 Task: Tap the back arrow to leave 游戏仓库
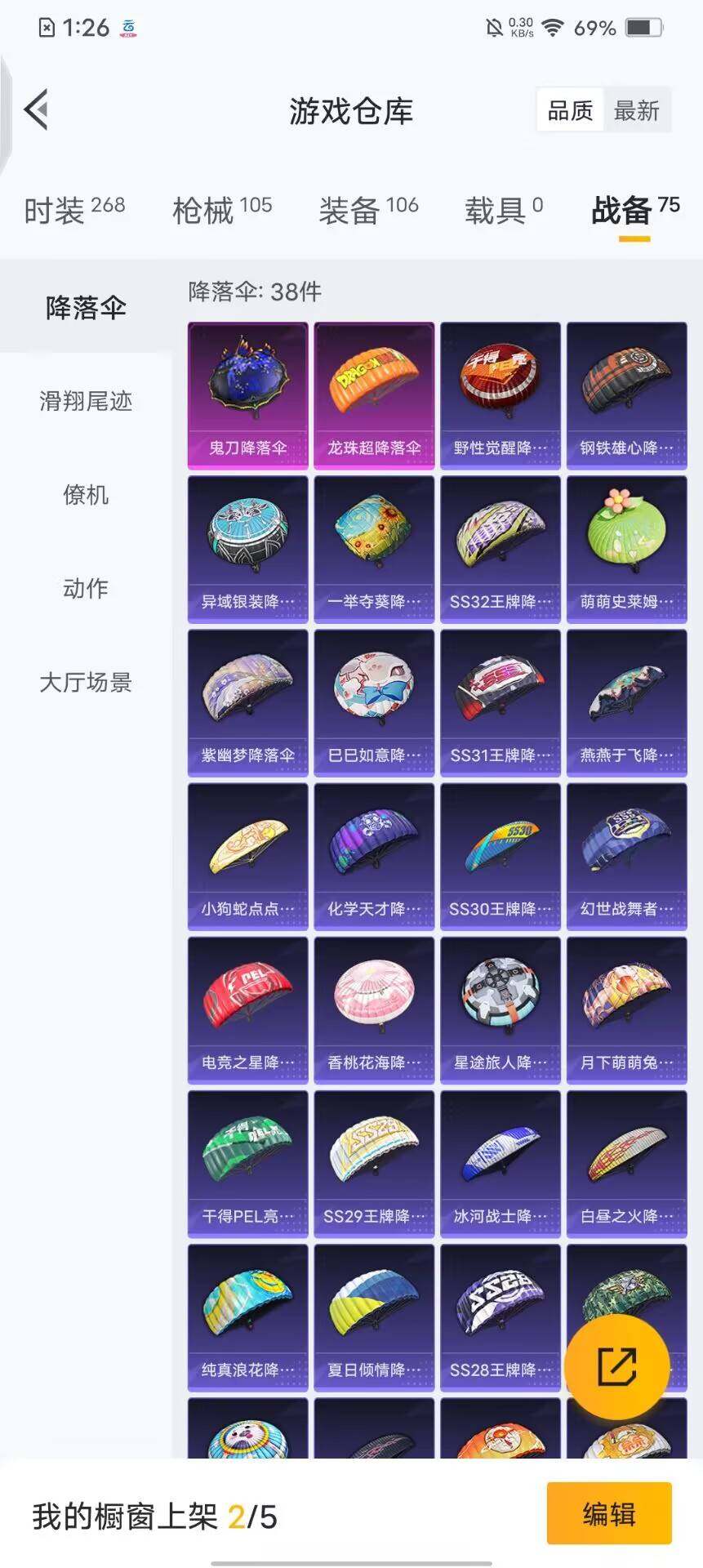pyautogui.click(x=36, y=111)
